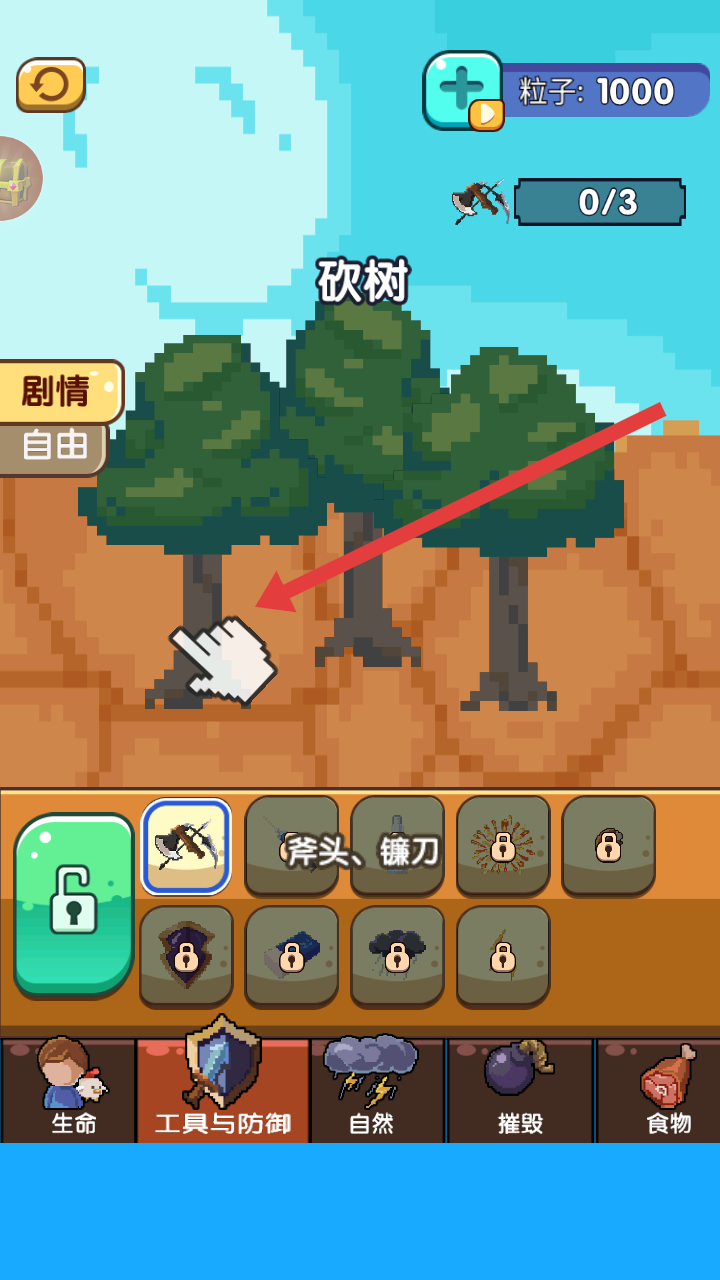720x1280 pixels.
Task: Tap the locked shield item
Action: click(186, 955)
